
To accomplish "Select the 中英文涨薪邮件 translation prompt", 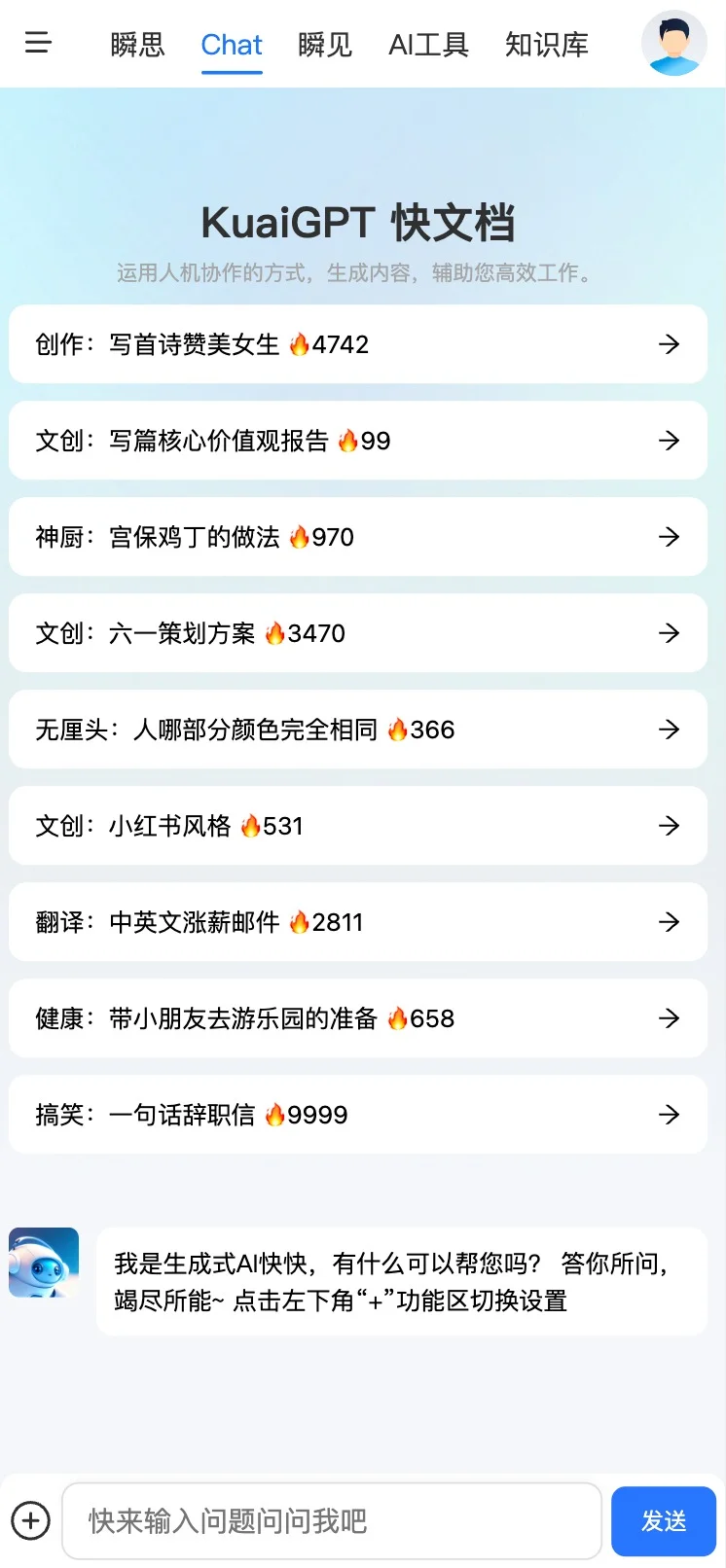I will [358, 922].
